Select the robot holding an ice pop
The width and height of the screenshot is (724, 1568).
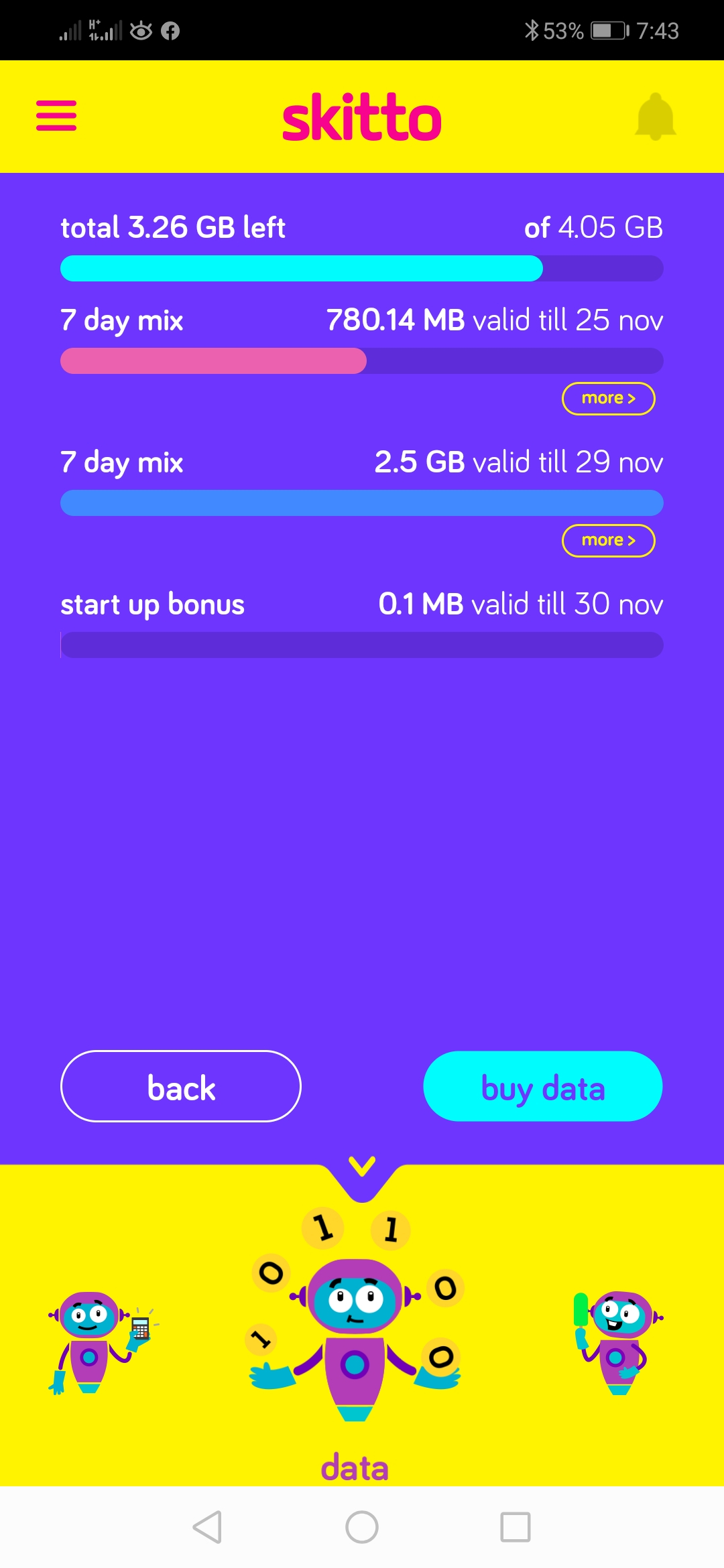coord(618,1342)
